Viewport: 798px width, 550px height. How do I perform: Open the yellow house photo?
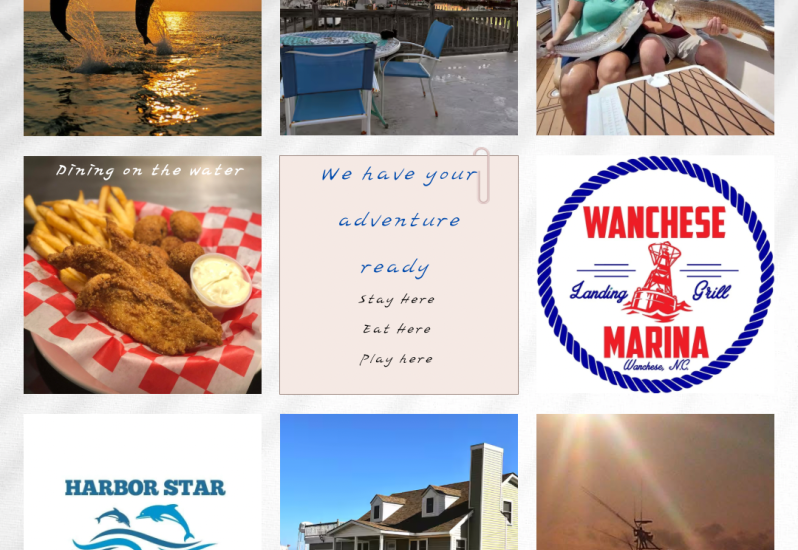[x=398, y=483]
